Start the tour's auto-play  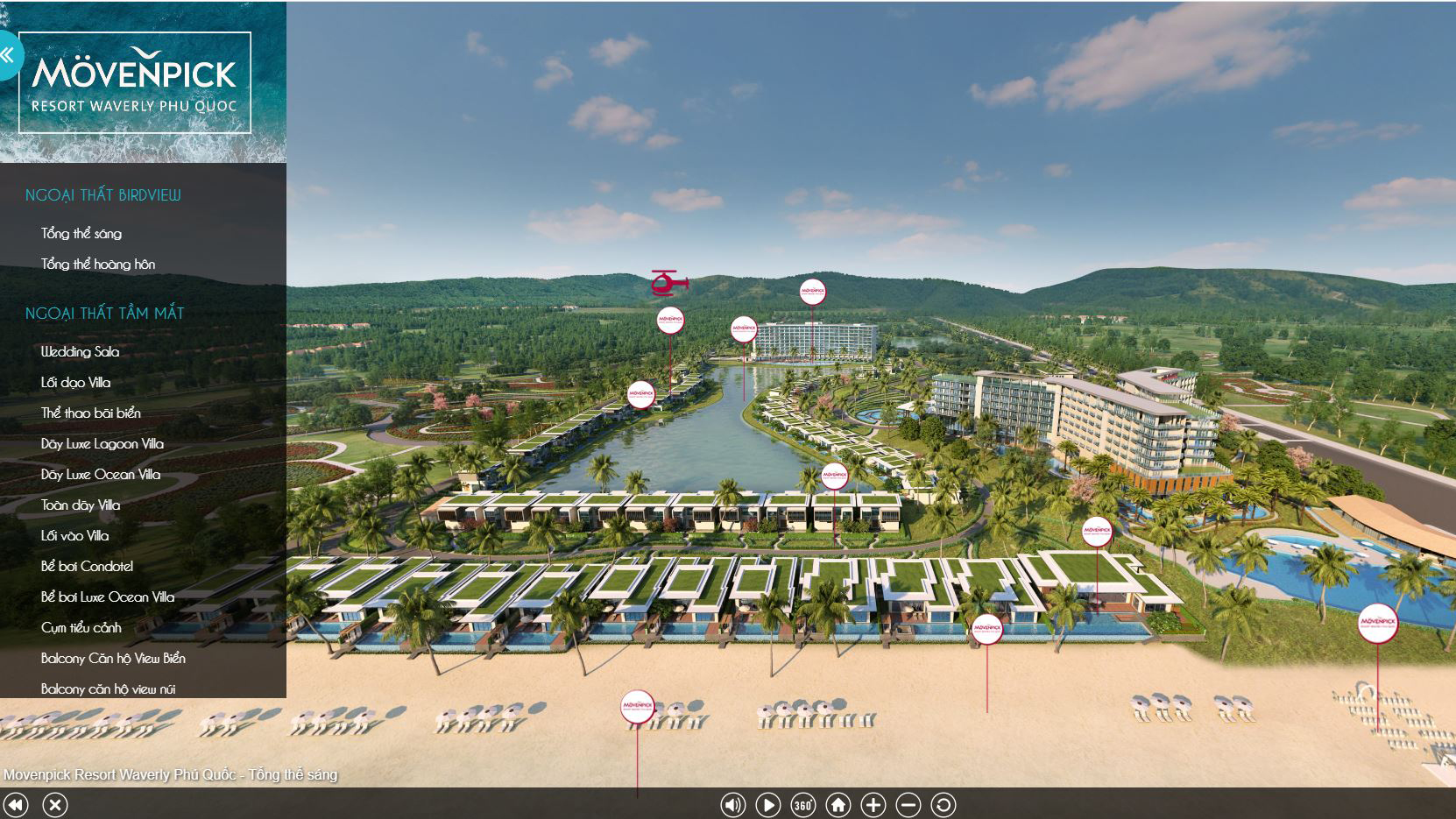tap(767, 805)
